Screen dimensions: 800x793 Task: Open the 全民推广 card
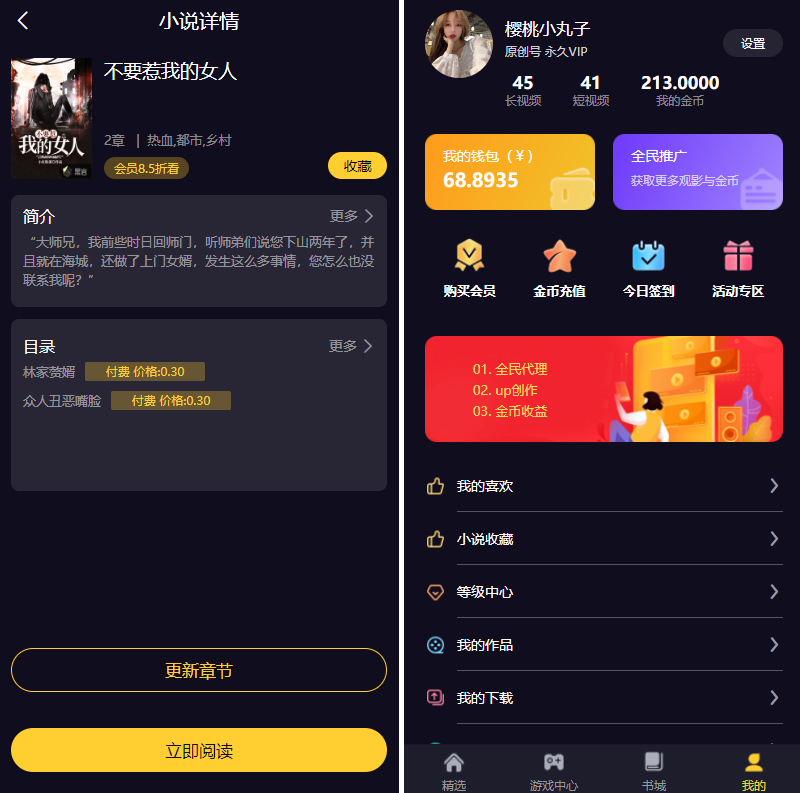tap(697, 172)
